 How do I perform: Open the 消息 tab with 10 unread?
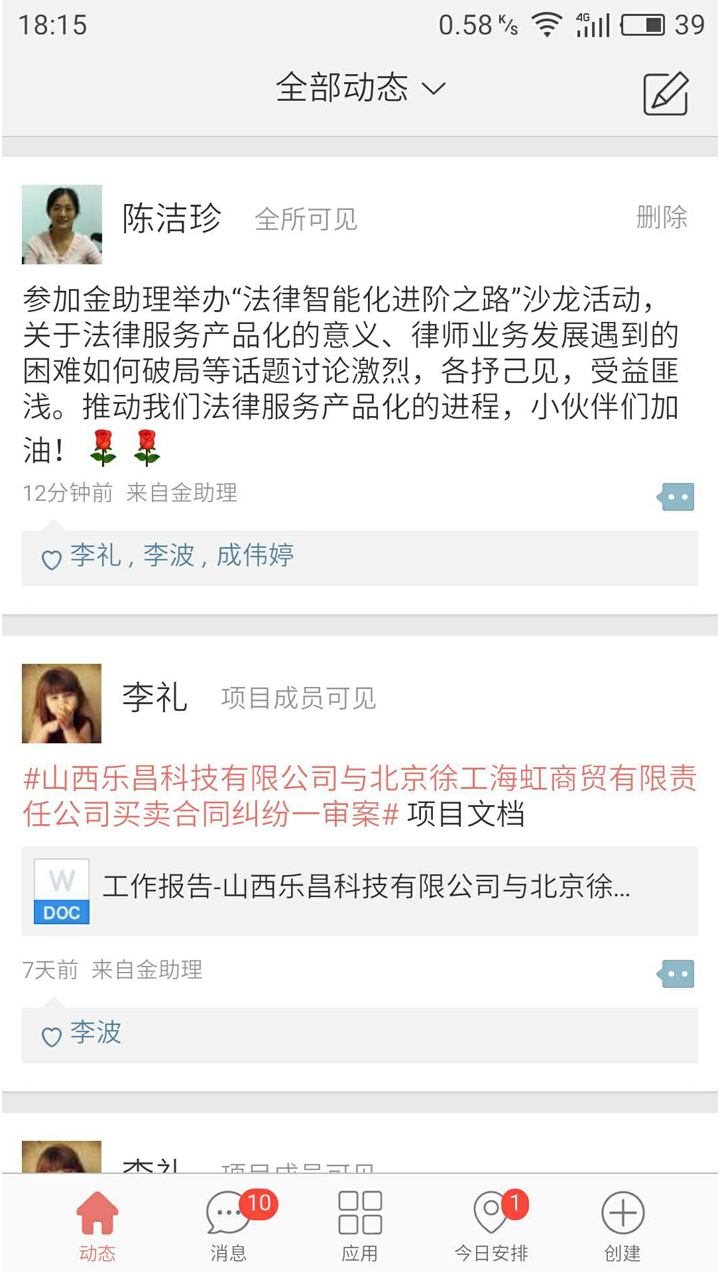click(229, 1226)
